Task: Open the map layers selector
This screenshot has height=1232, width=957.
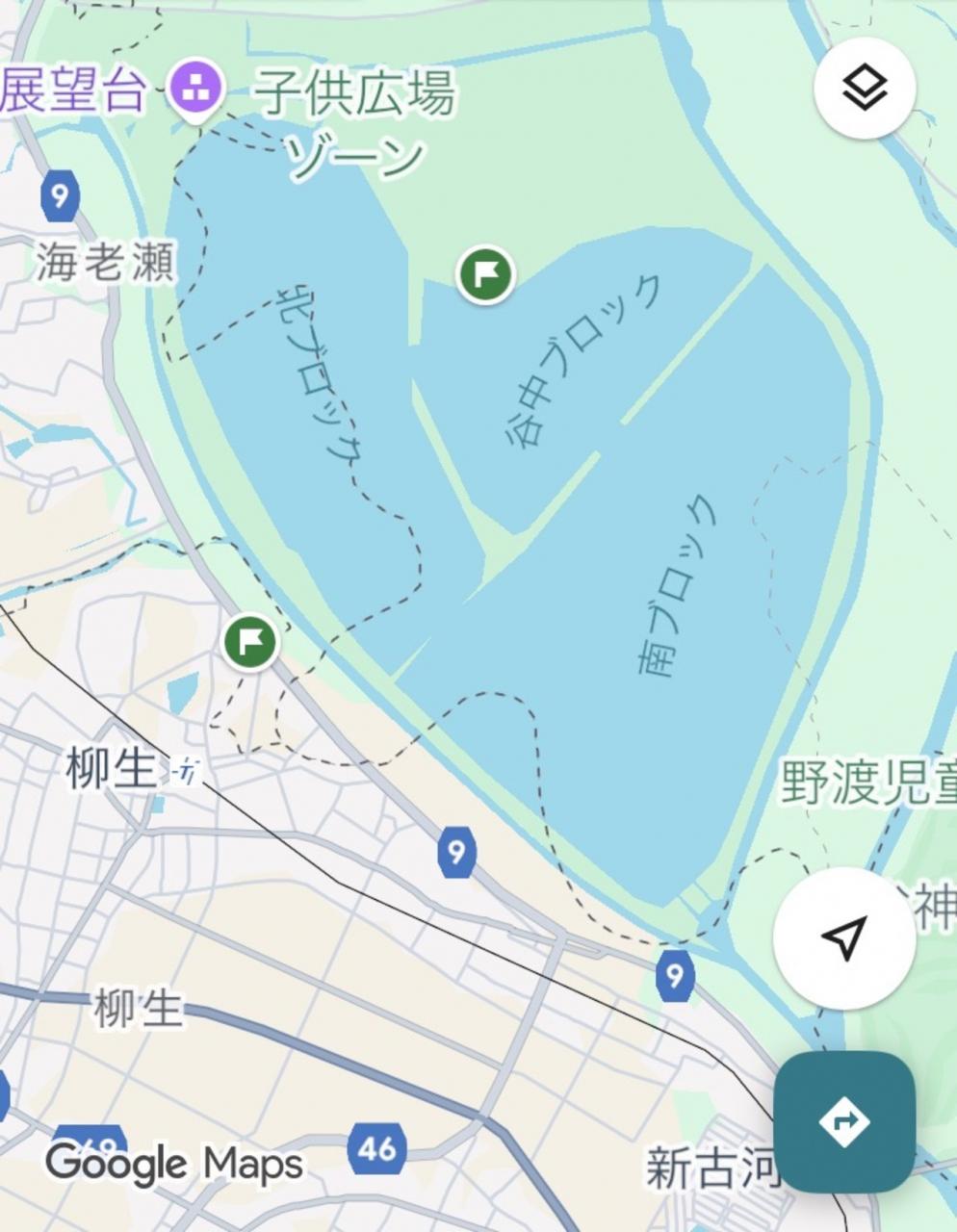Action: 864,89
